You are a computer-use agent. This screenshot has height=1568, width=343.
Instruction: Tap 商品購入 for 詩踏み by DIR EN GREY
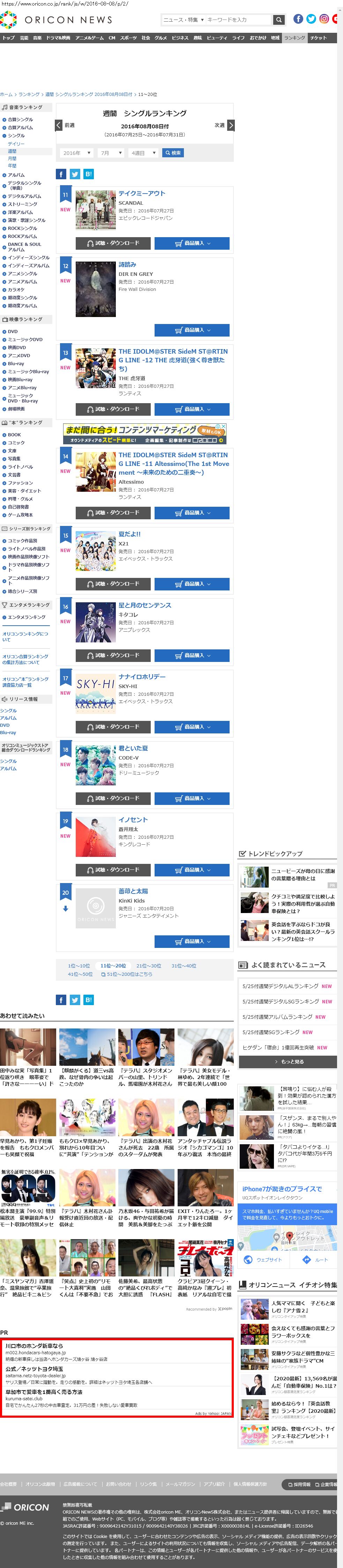(x=192, y=330)
